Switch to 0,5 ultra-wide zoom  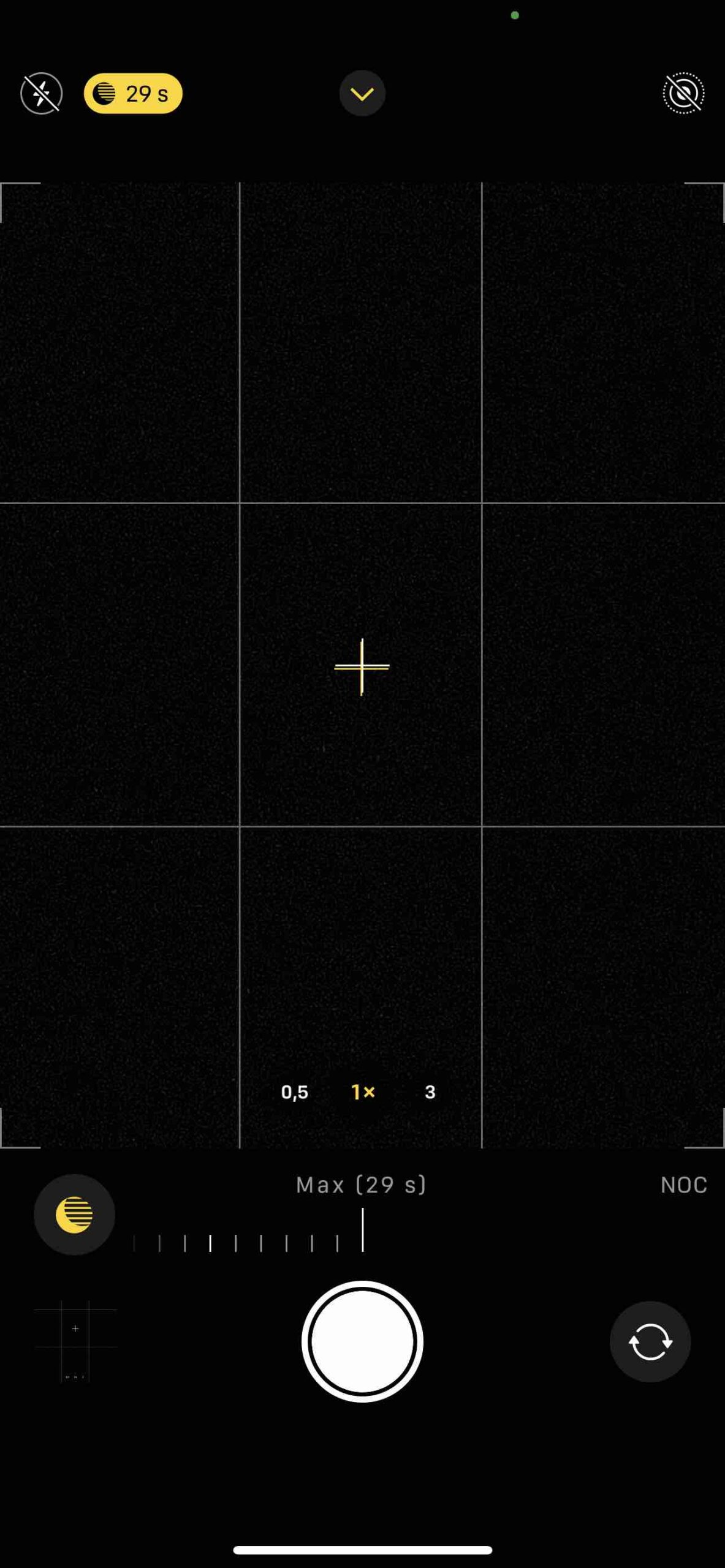point(294,1092)
